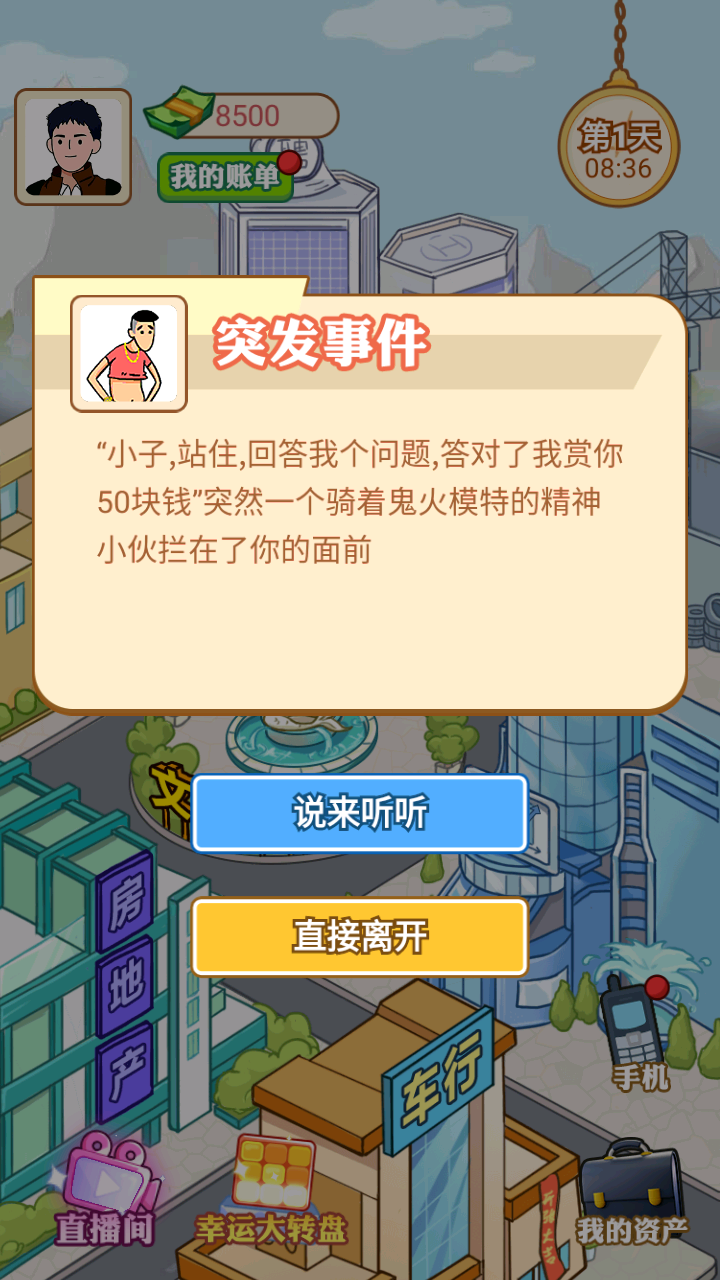Open 我的账单 bill list
The image size is (720, 1280).
(x=226, y=177)
